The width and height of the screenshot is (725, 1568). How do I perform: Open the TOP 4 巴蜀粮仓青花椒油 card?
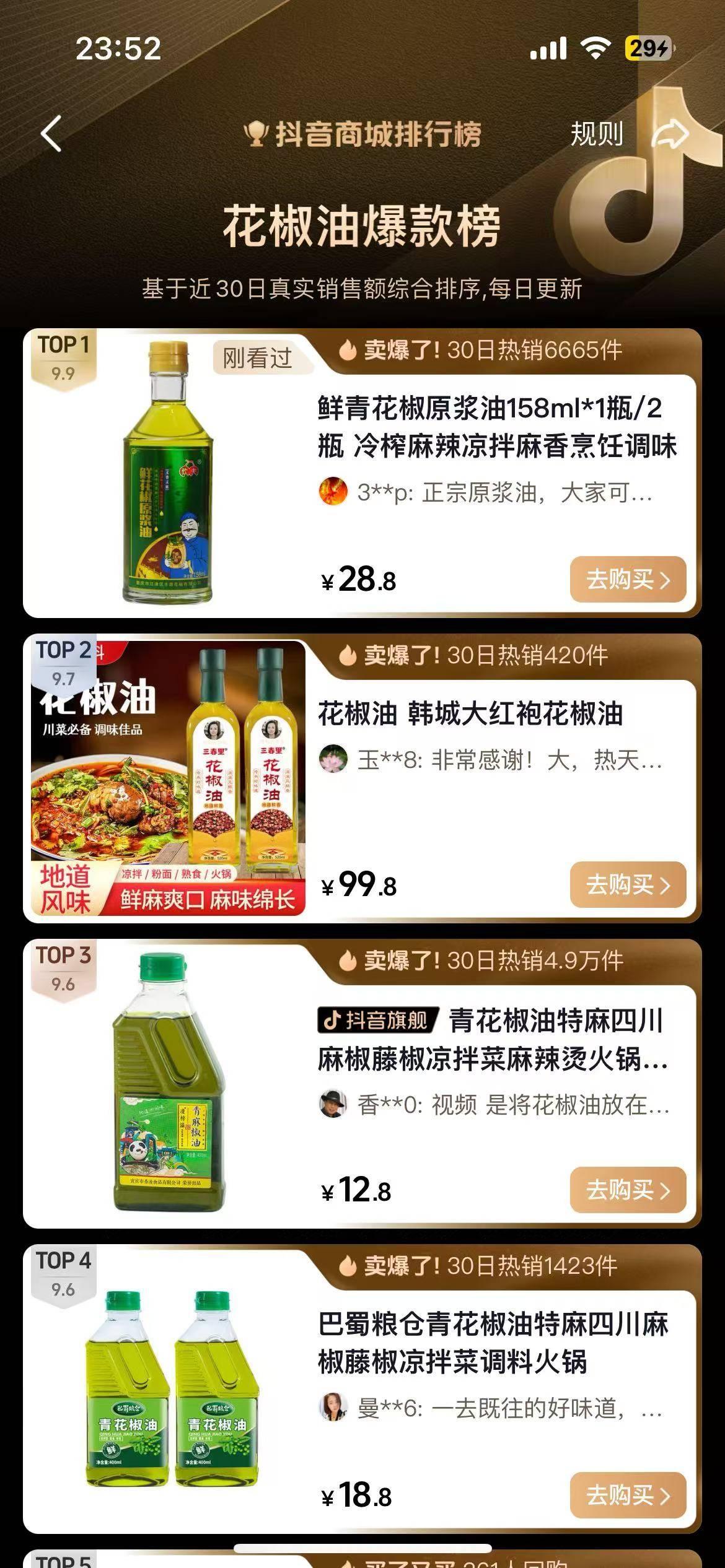tap(493, 1343)
